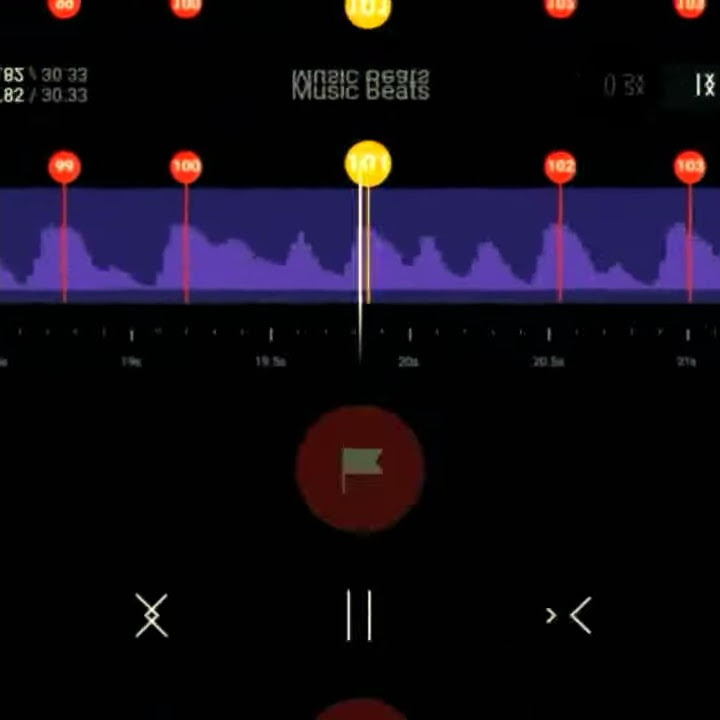Pause the music playback
The image size is (720, 720).
click(359, 614)
